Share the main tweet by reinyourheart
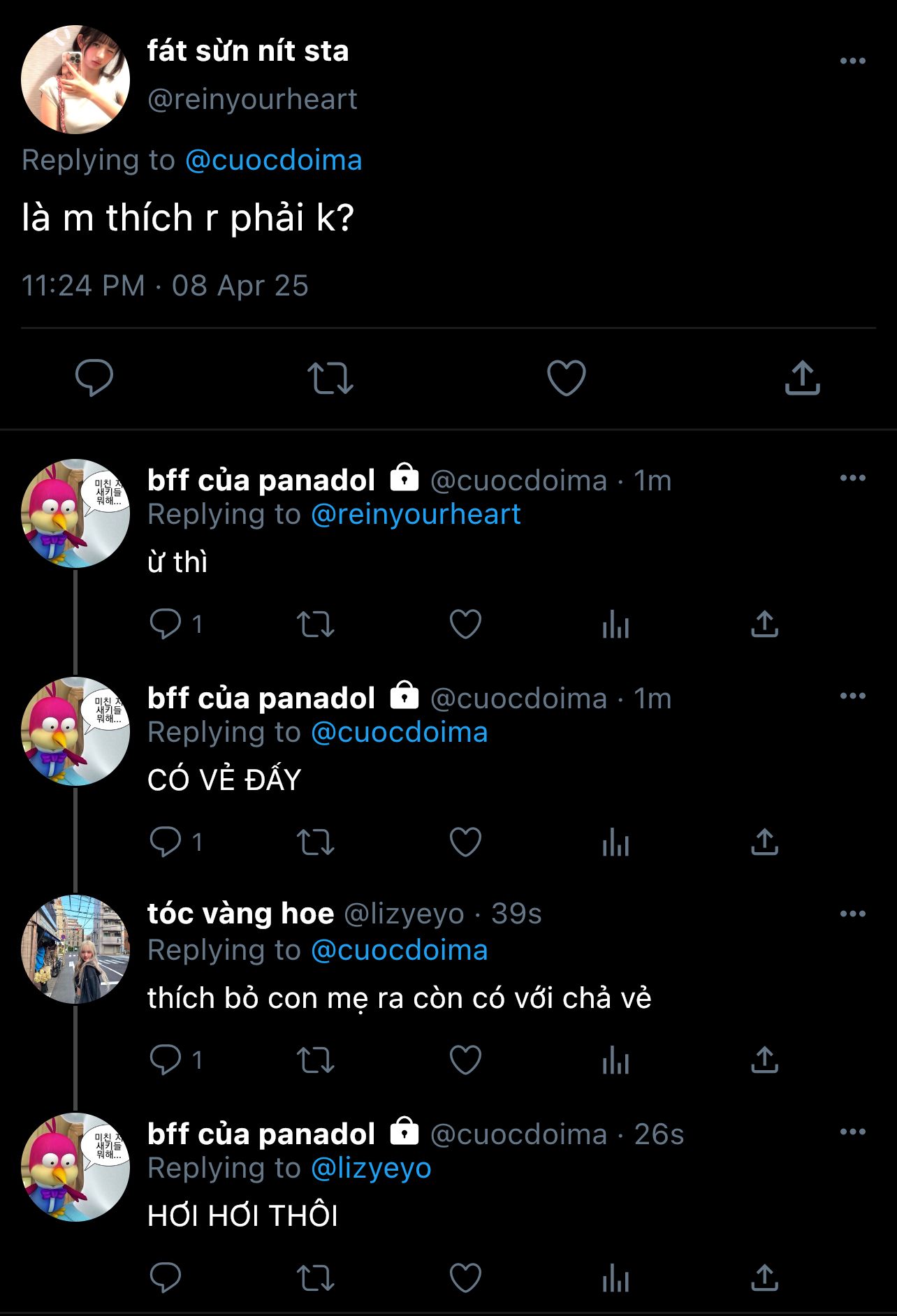This screenshot has height=1316, width=897. click(x=802, y=378)
